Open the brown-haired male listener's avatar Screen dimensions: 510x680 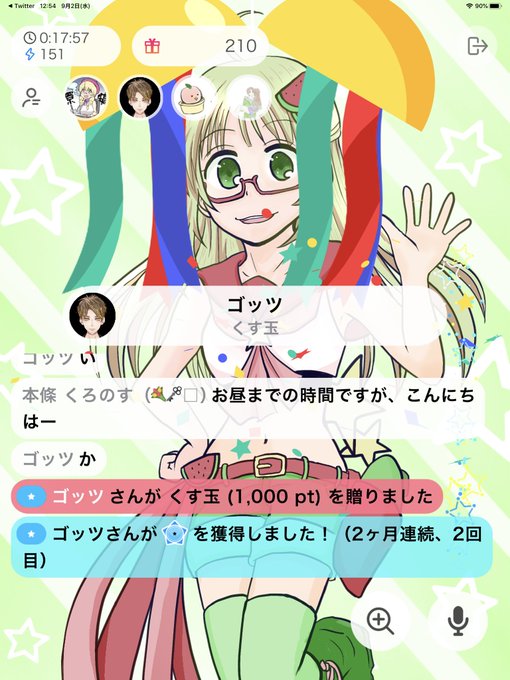[x=140, y=98]
